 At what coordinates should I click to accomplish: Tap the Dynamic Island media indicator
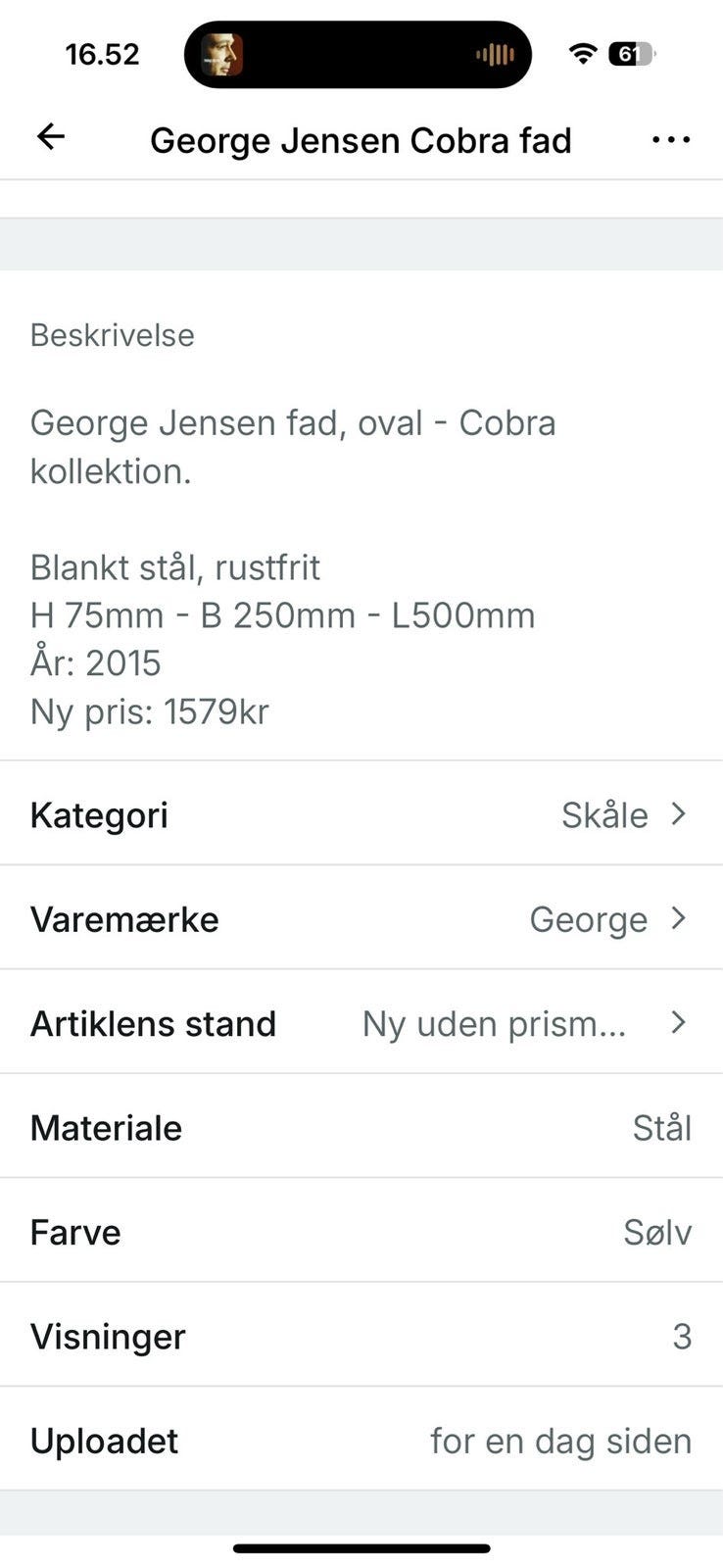coord(358,55)
